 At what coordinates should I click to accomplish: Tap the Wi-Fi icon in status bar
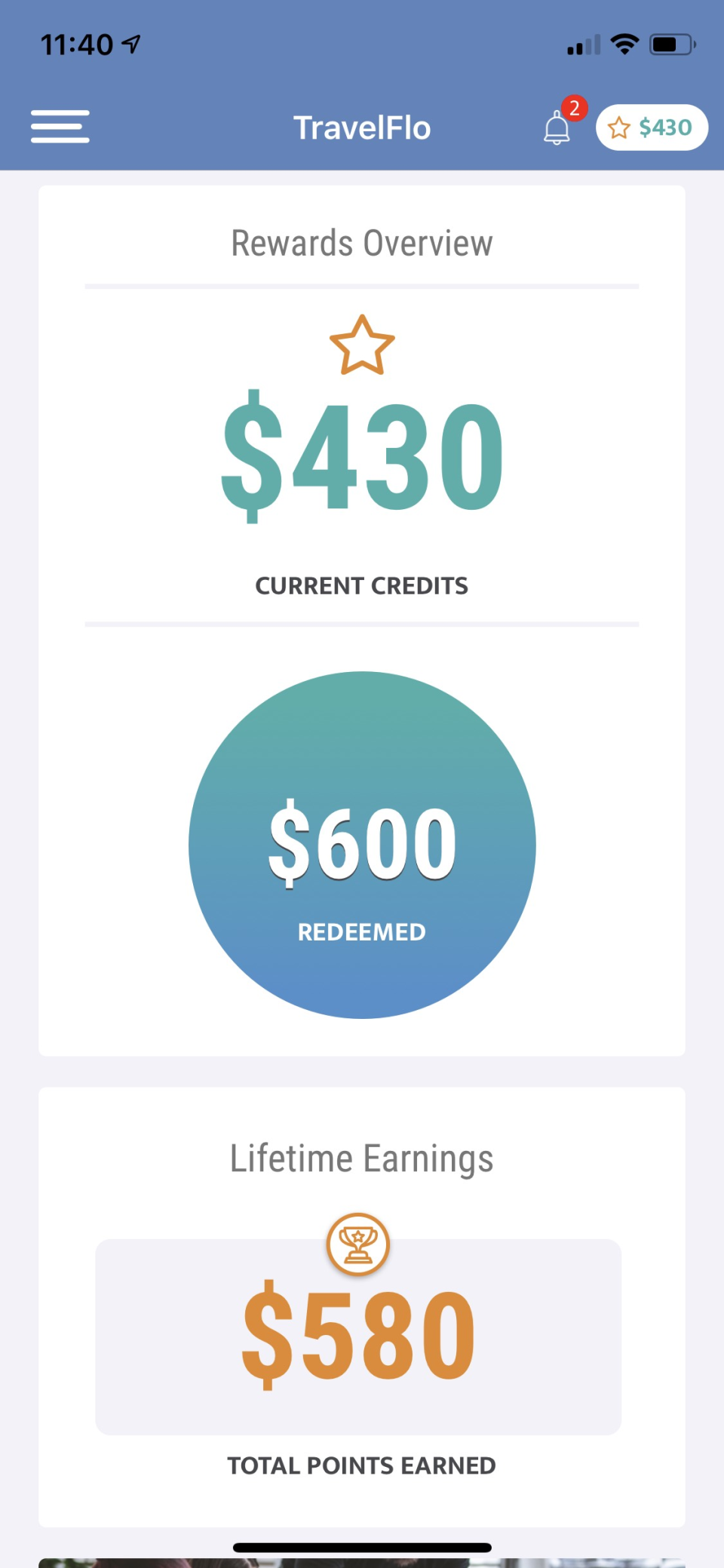tap(624, 43)
